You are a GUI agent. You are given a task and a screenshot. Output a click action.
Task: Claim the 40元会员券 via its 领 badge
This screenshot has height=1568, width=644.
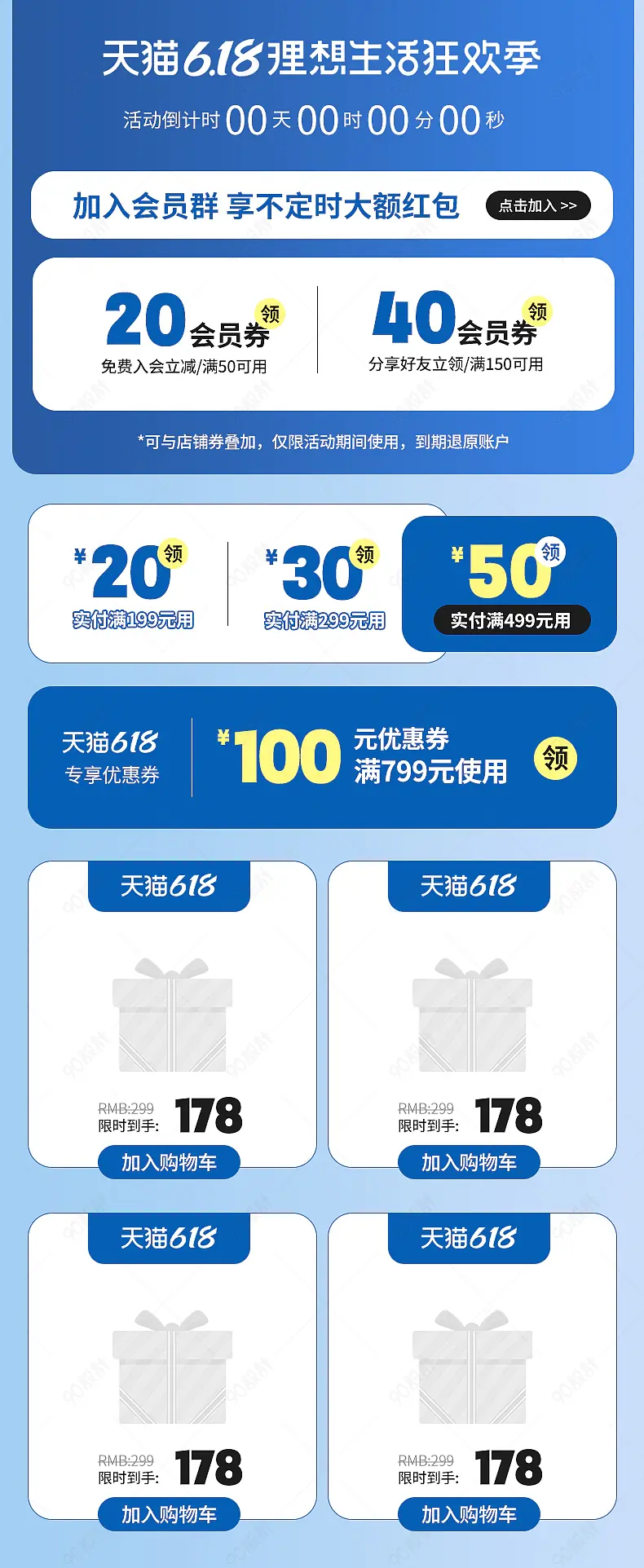click(537, 311)
